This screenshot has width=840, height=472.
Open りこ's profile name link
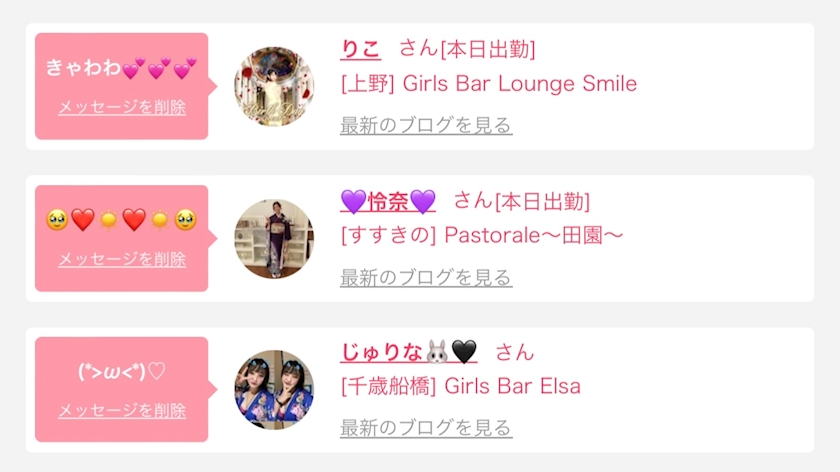click(360, 49)
